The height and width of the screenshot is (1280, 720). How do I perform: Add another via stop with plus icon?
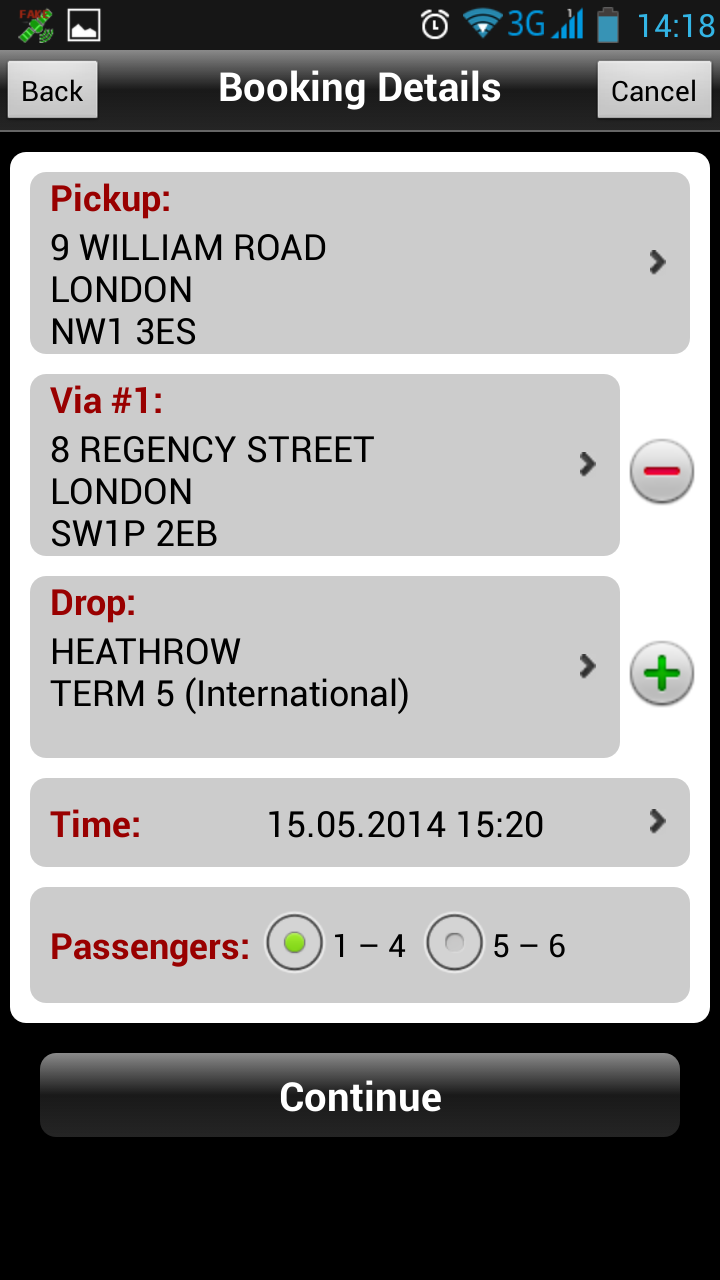click(661, 673)
